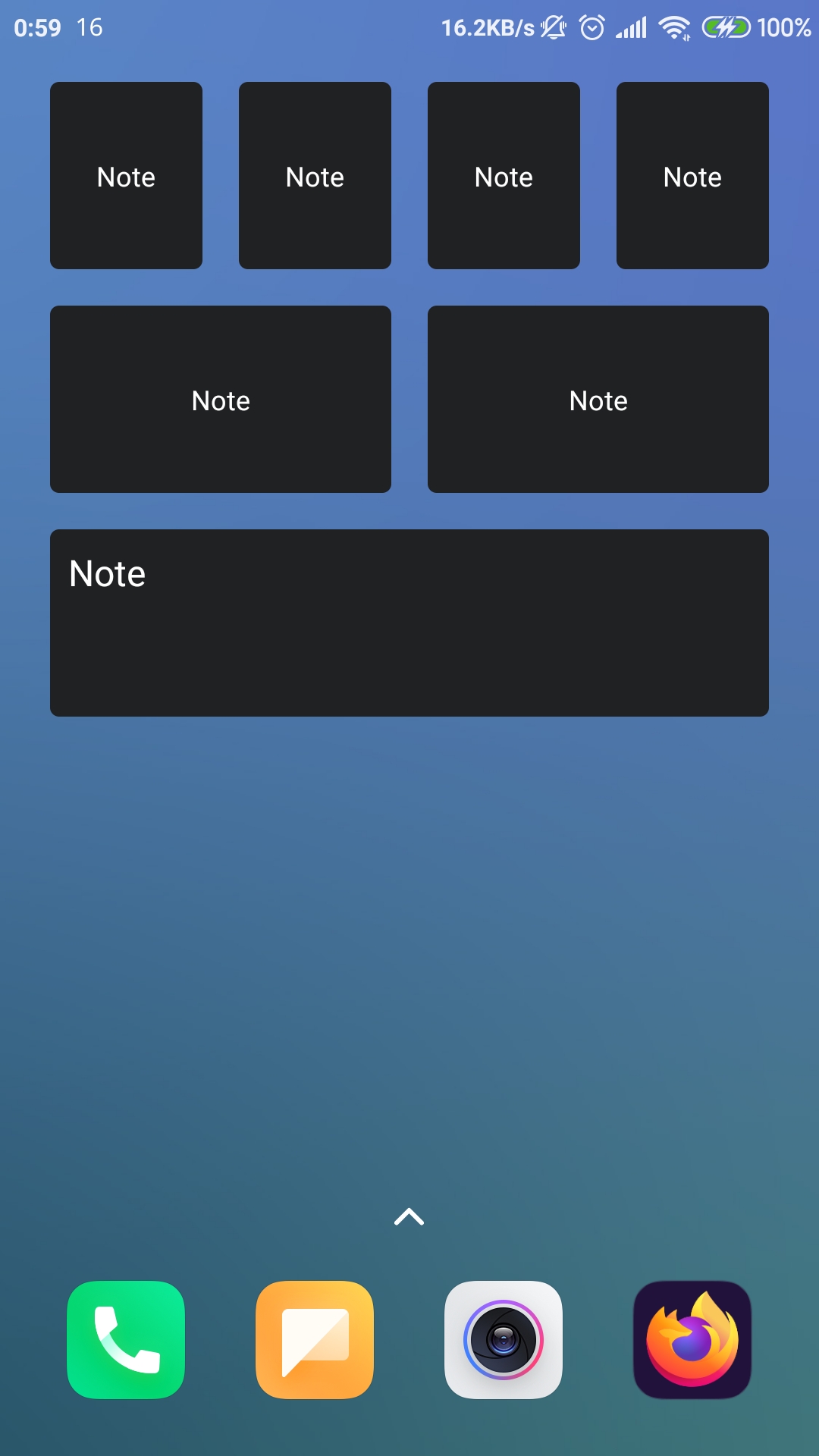Launch the Messaging app
Screen dimensions: 819x1456
coord(315,1339)
